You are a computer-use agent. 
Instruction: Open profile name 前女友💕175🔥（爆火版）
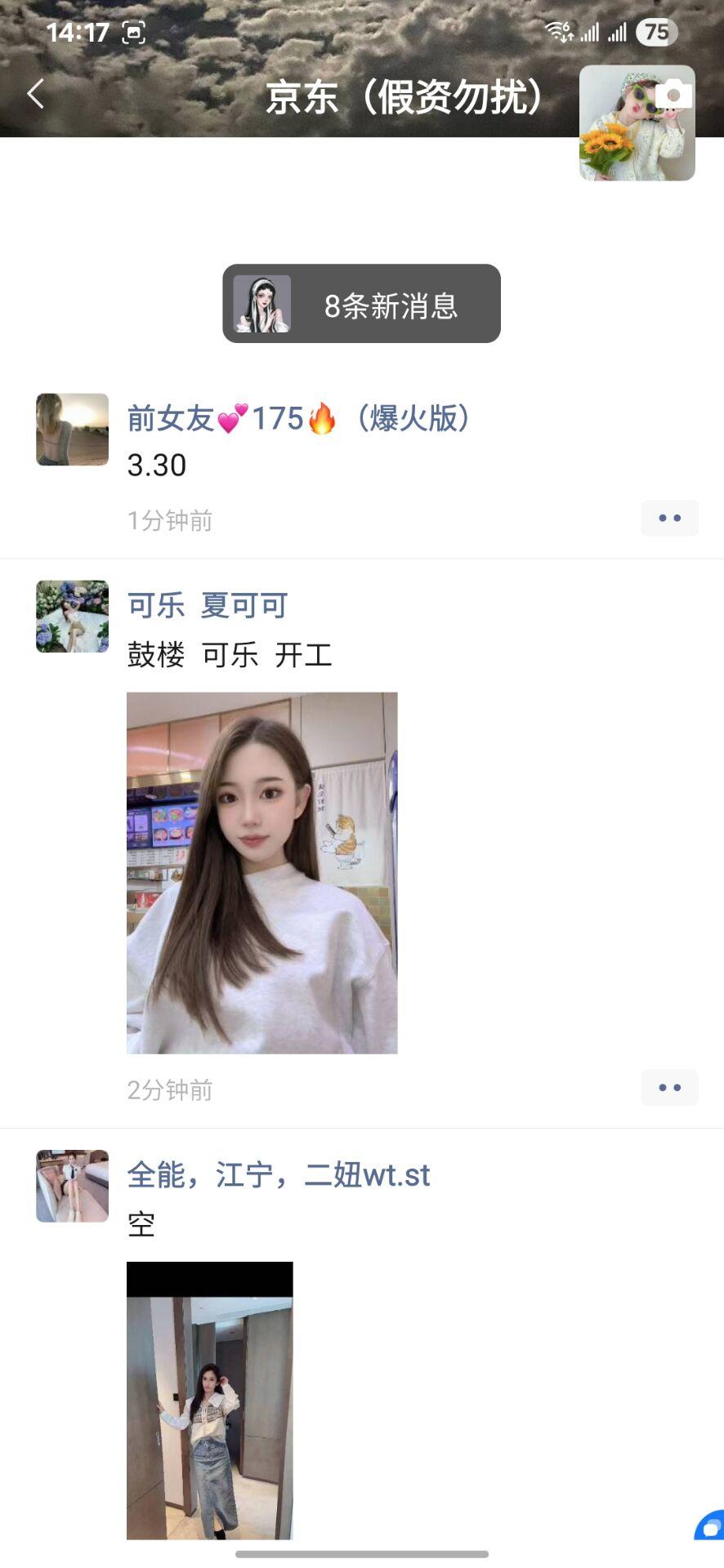299,419
